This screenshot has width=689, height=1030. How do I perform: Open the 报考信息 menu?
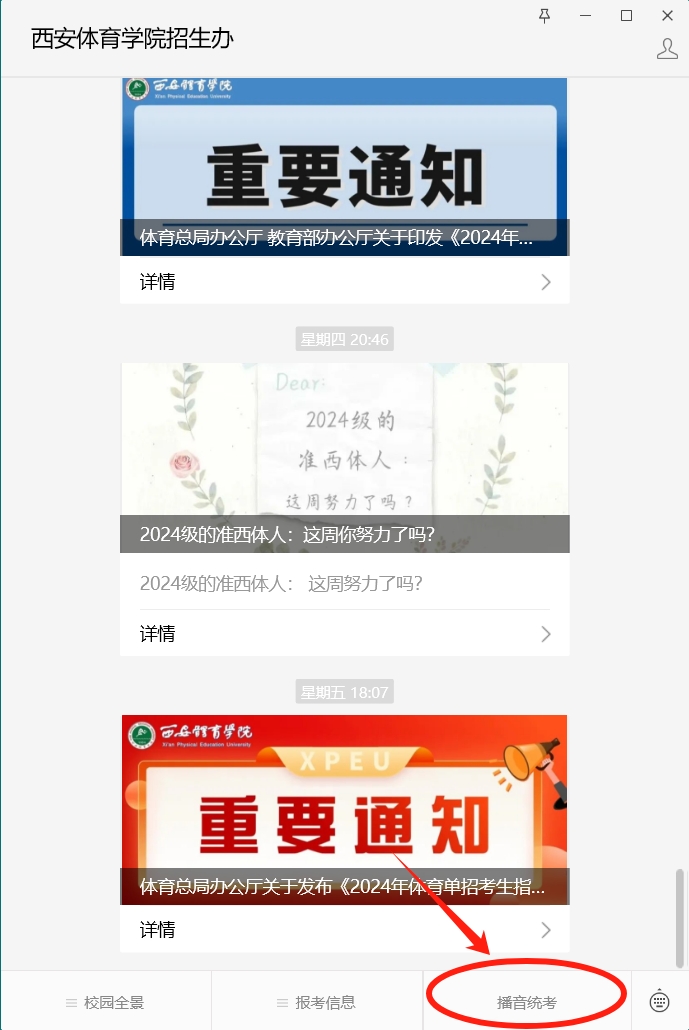click(x=316, y=1002)
